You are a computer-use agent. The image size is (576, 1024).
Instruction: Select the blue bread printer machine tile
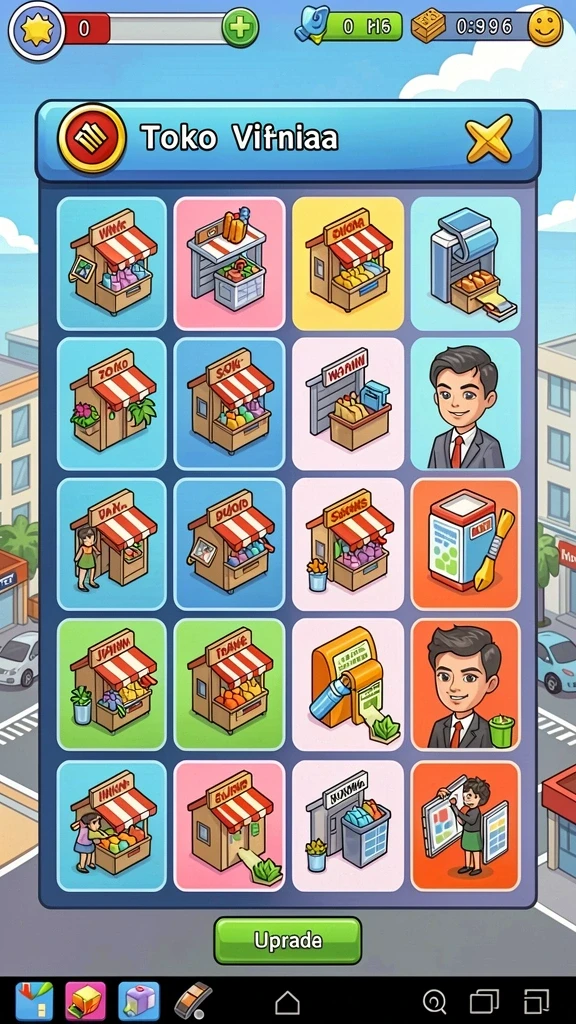(x=466, y=263)
